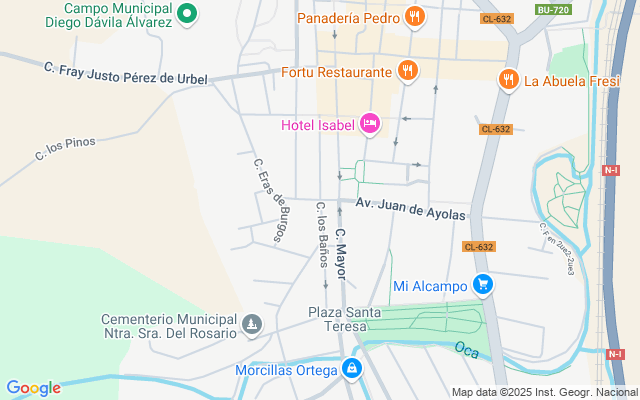The image size is (640, 400).
Task: Select the Hotel Isabel marker
Action: click(x=370, y=124)
